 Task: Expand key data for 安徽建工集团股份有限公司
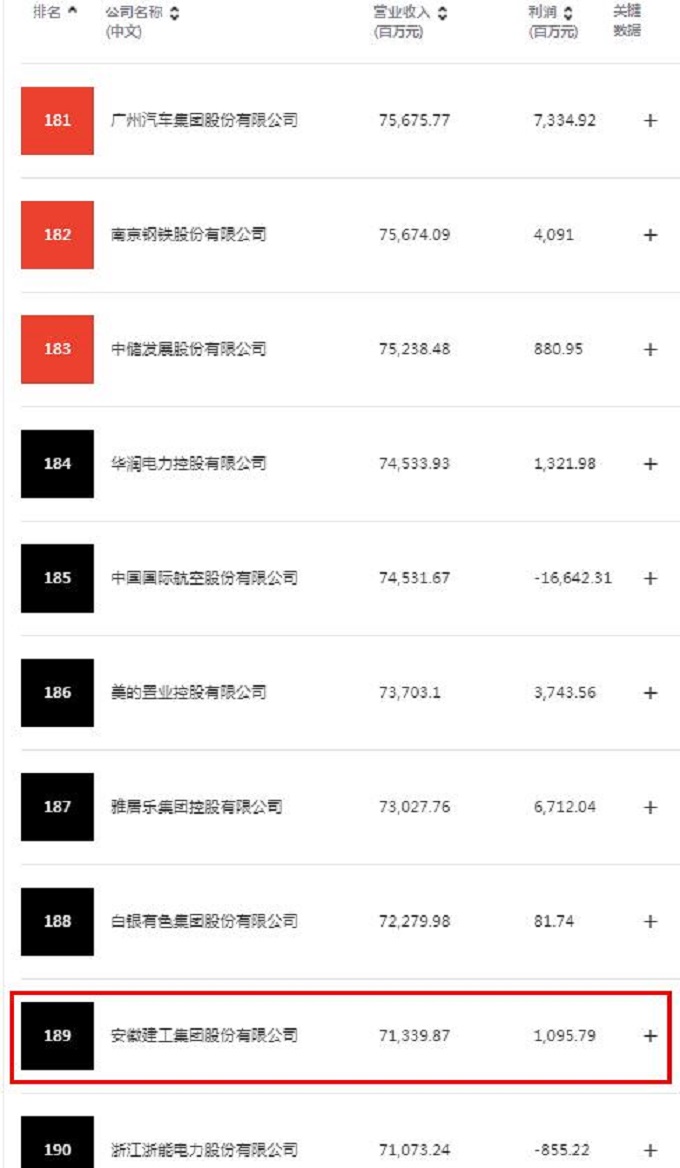point(650,1036)
